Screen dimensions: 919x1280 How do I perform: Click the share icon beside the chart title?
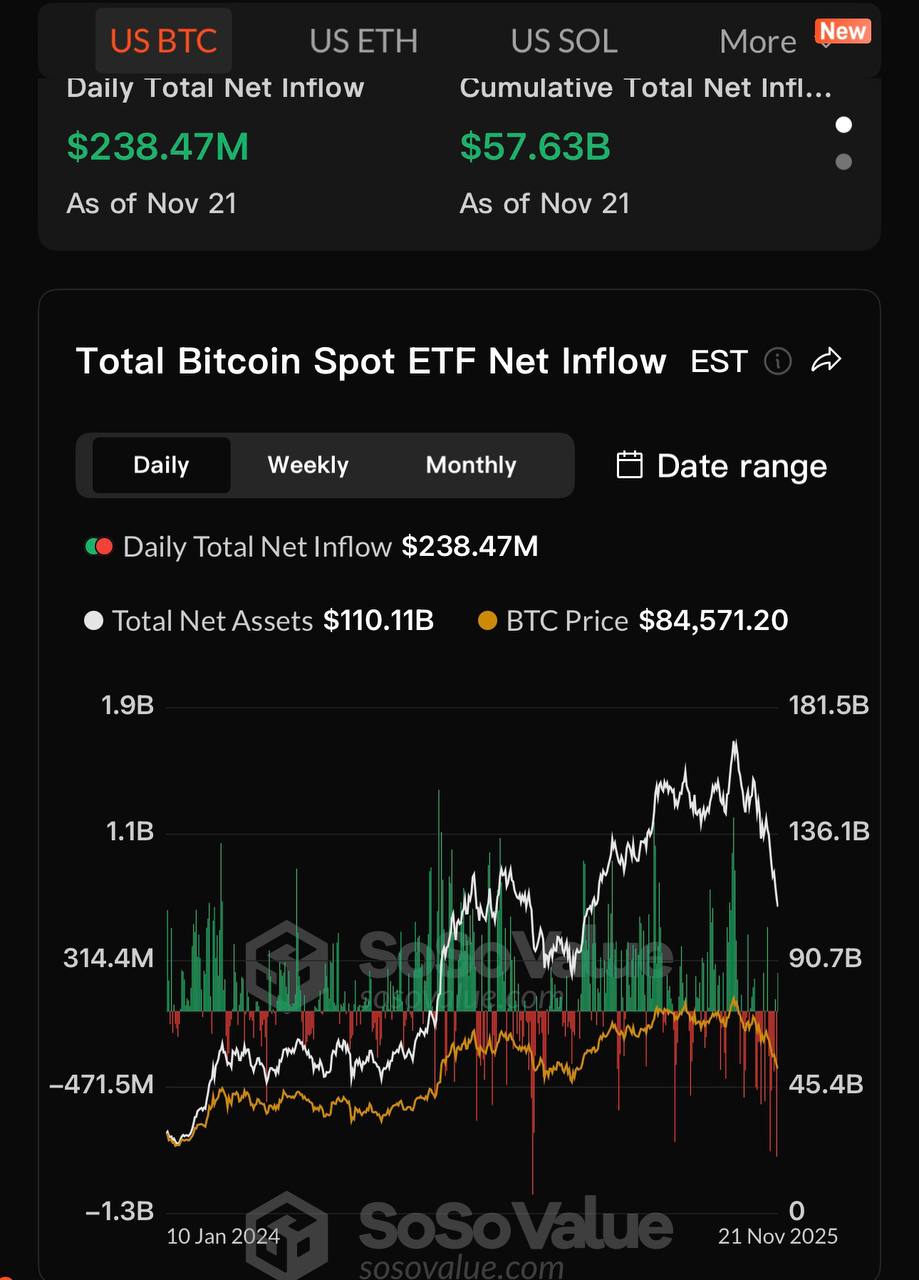click(x=827, y=361)
